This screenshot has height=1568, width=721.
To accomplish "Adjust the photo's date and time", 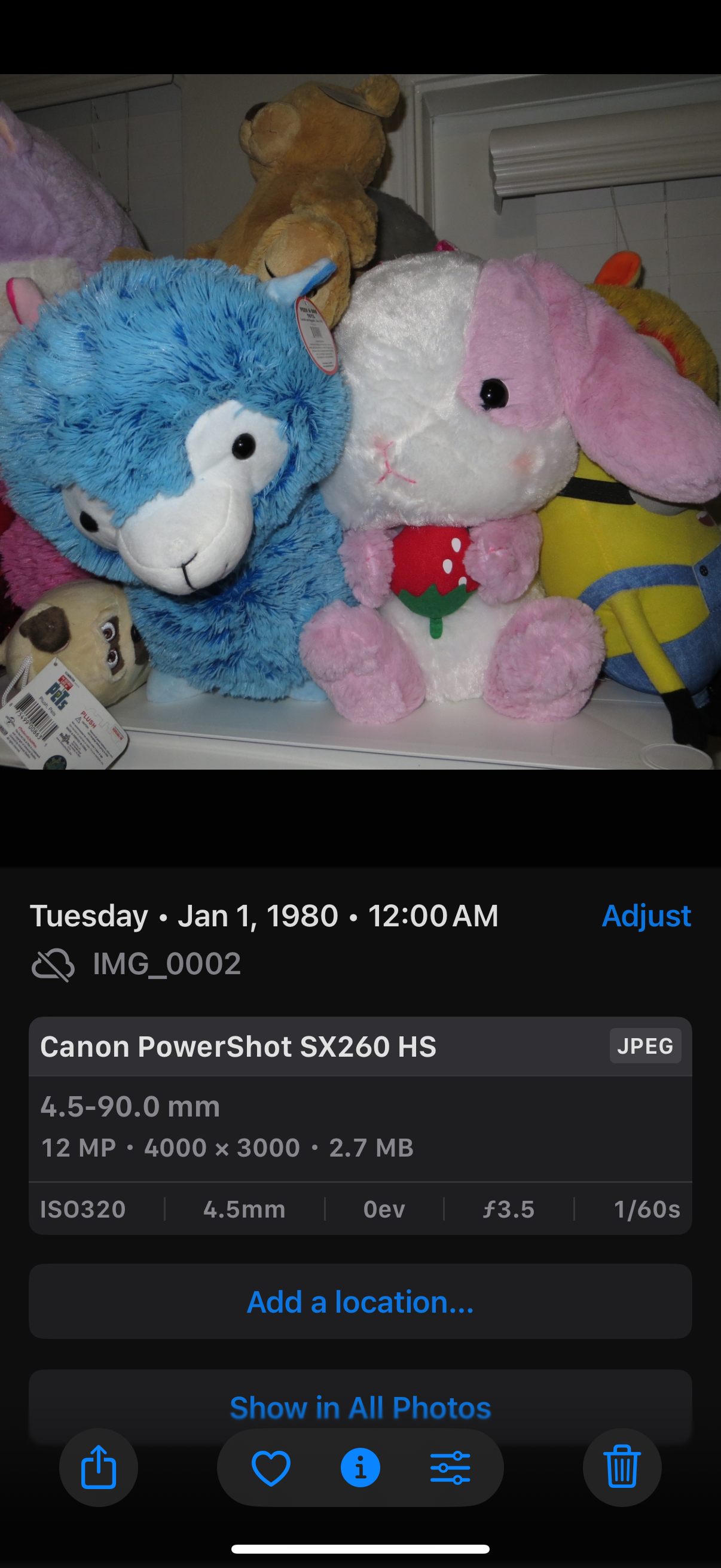I will [646, 916].
